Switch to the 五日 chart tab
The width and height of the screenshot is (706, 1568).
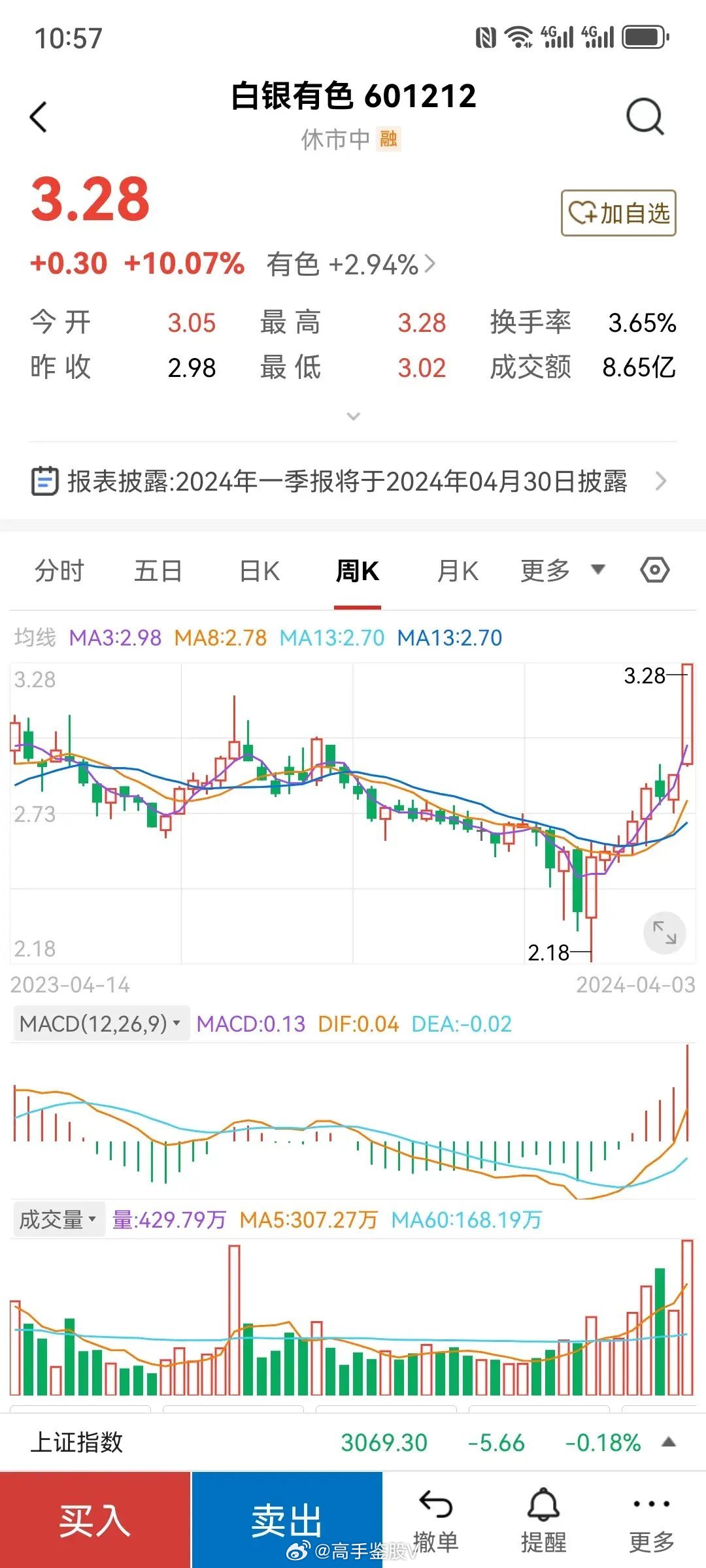(158, 571)
